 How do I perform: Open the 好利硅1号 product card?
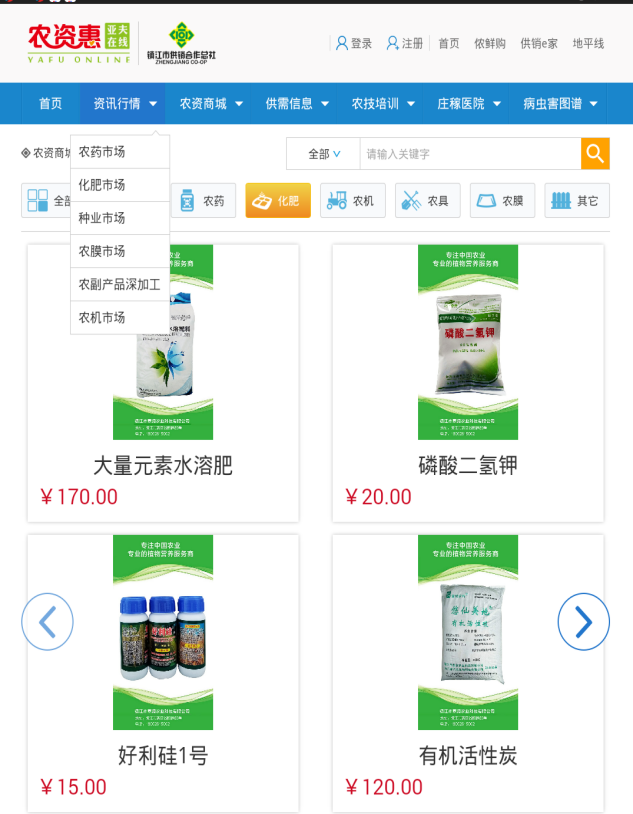click(x=163, y=672)
